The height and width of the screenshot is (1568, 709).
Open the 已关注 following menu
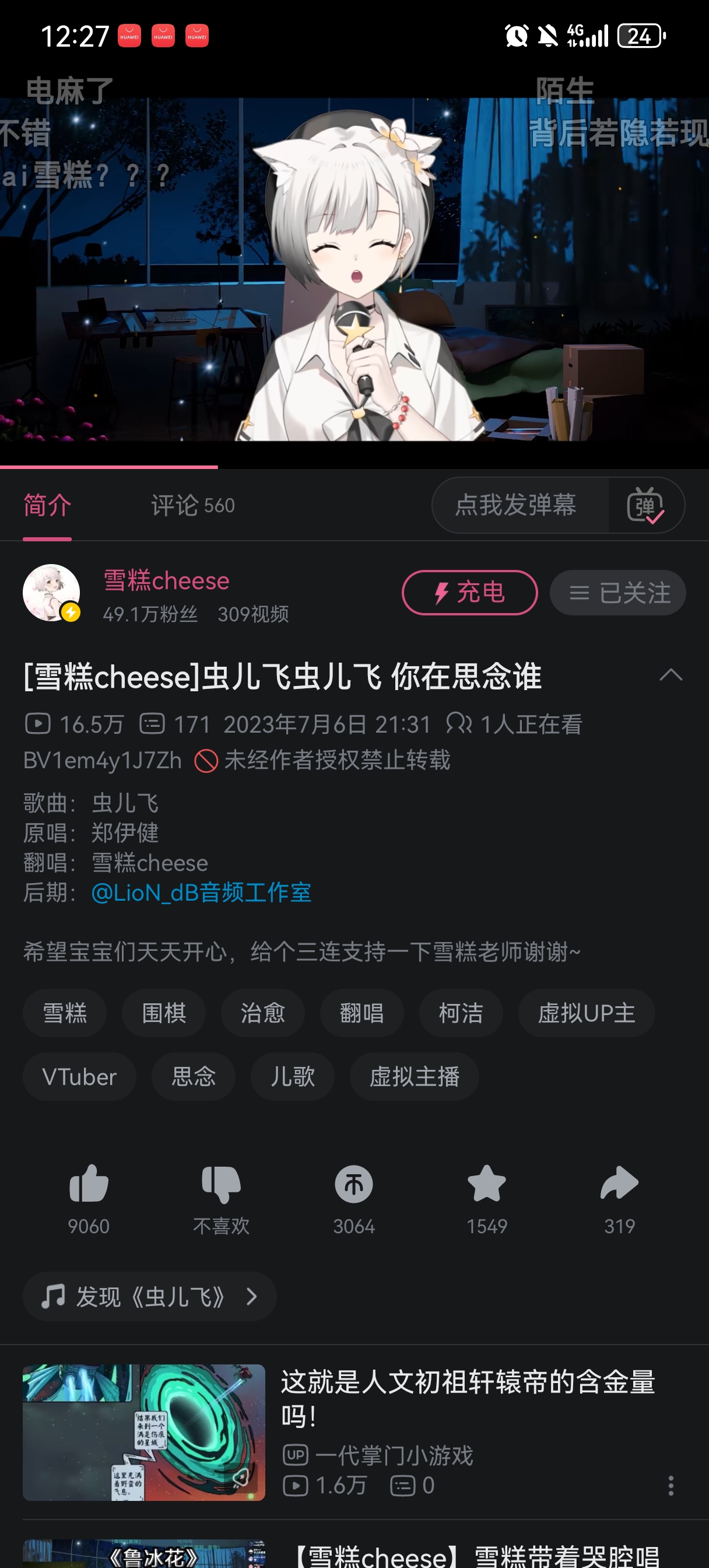click(617, 593)
